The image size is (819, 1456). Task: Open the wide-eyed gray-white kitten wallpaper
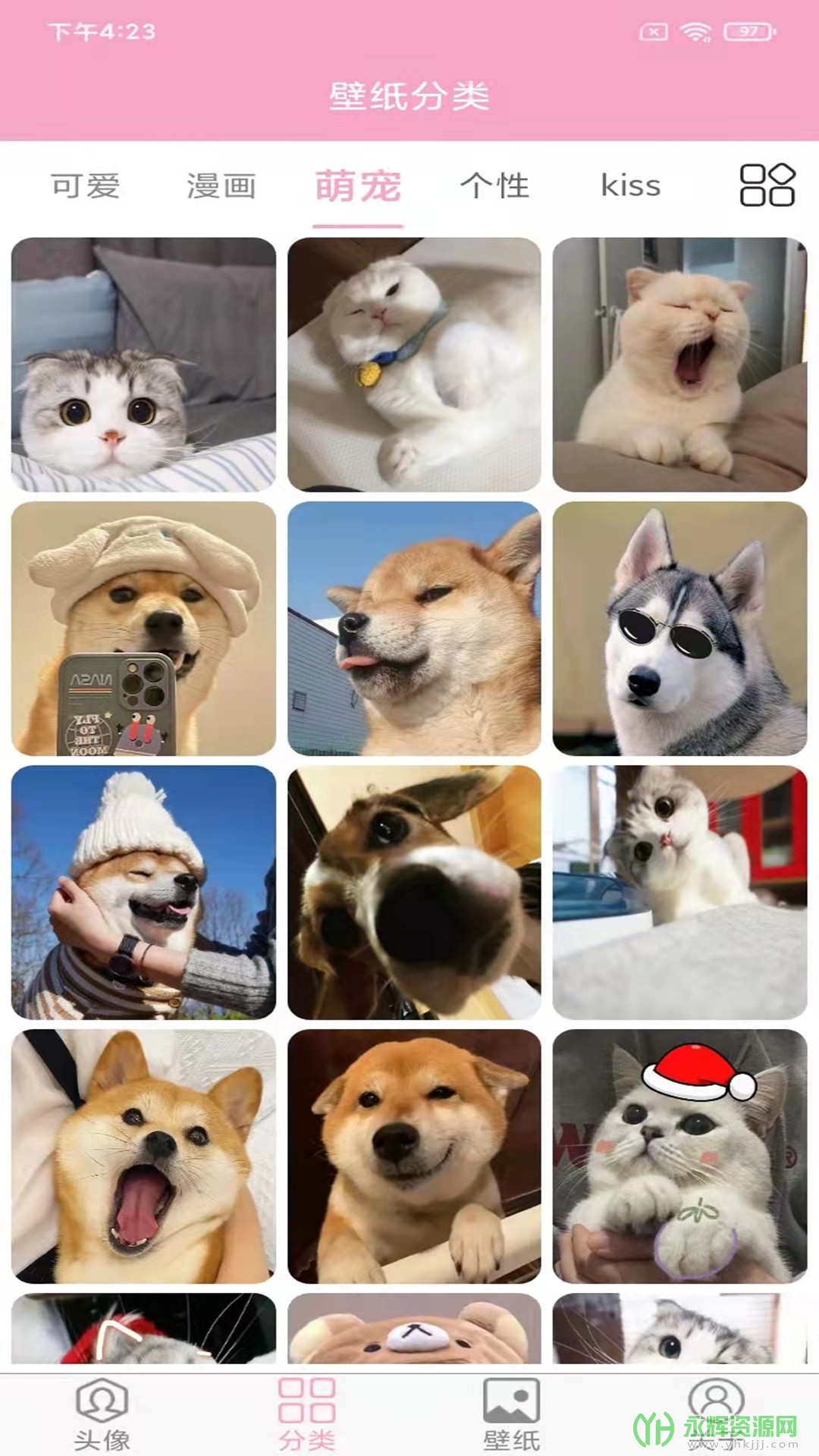(x=143, y=365)
